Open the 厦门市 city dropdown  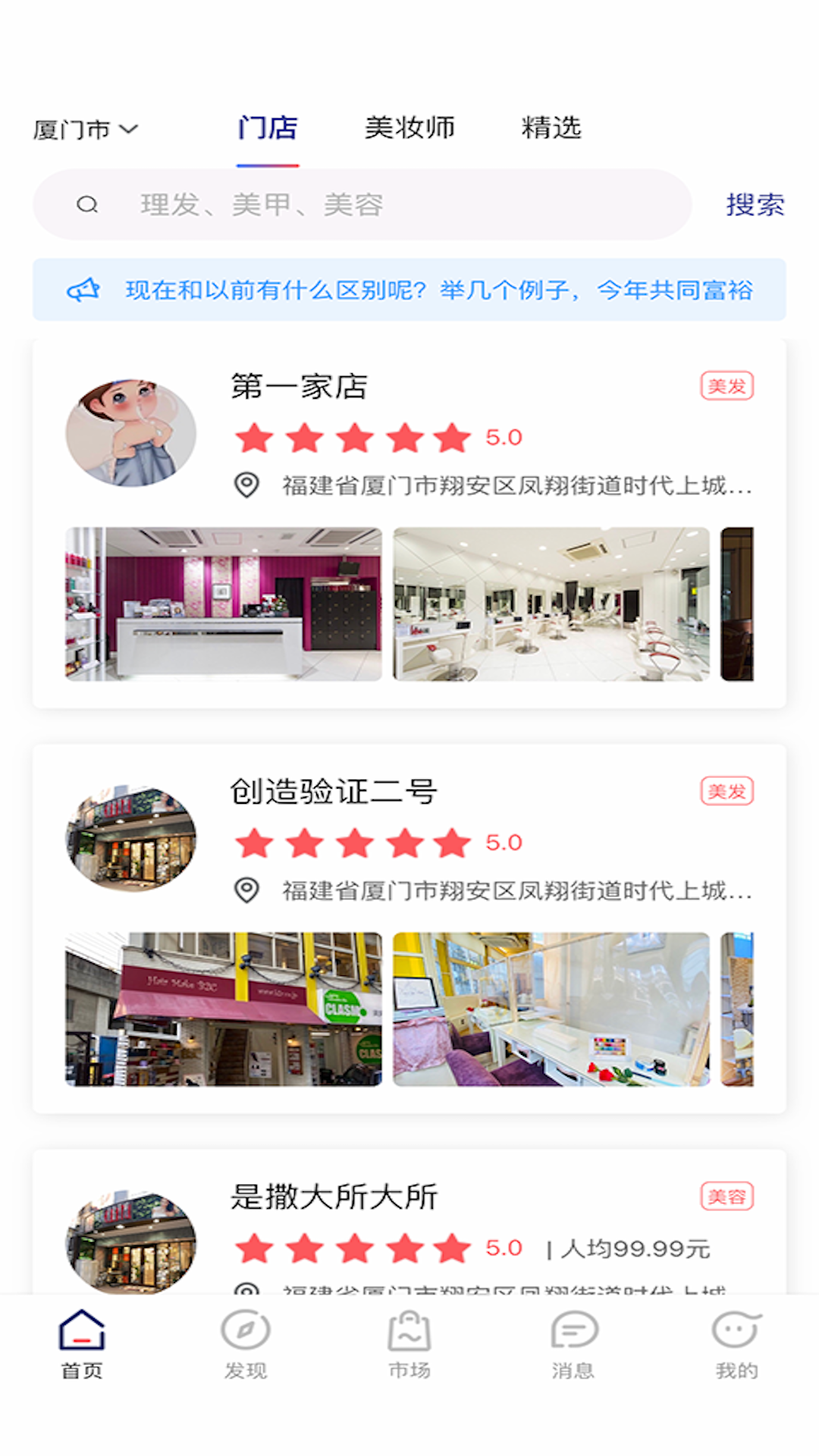[x=85, y=130]
